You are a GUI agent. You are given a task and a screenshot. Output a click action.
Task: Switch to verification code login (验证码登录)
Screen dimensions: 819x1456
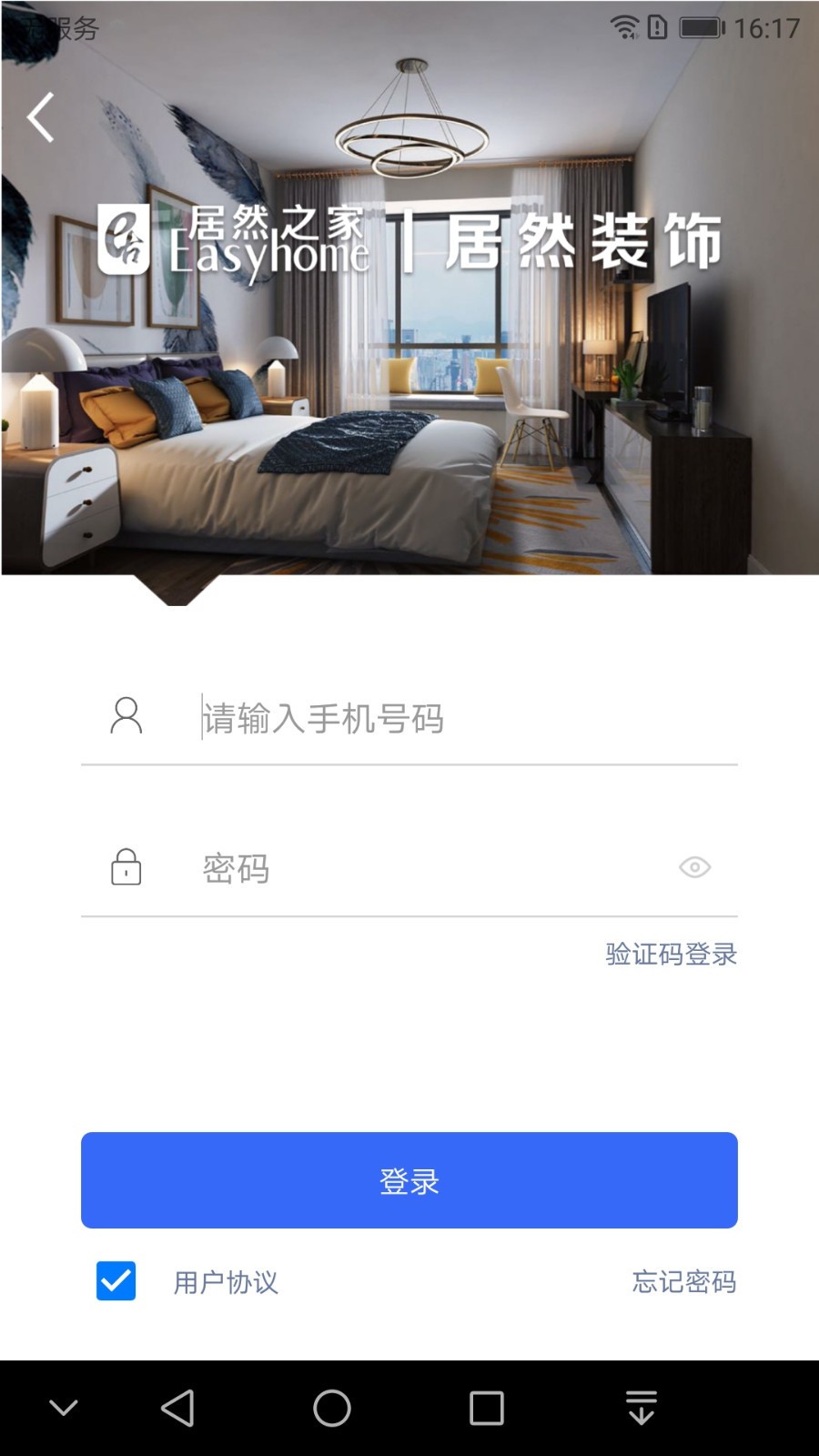[671, 954]
